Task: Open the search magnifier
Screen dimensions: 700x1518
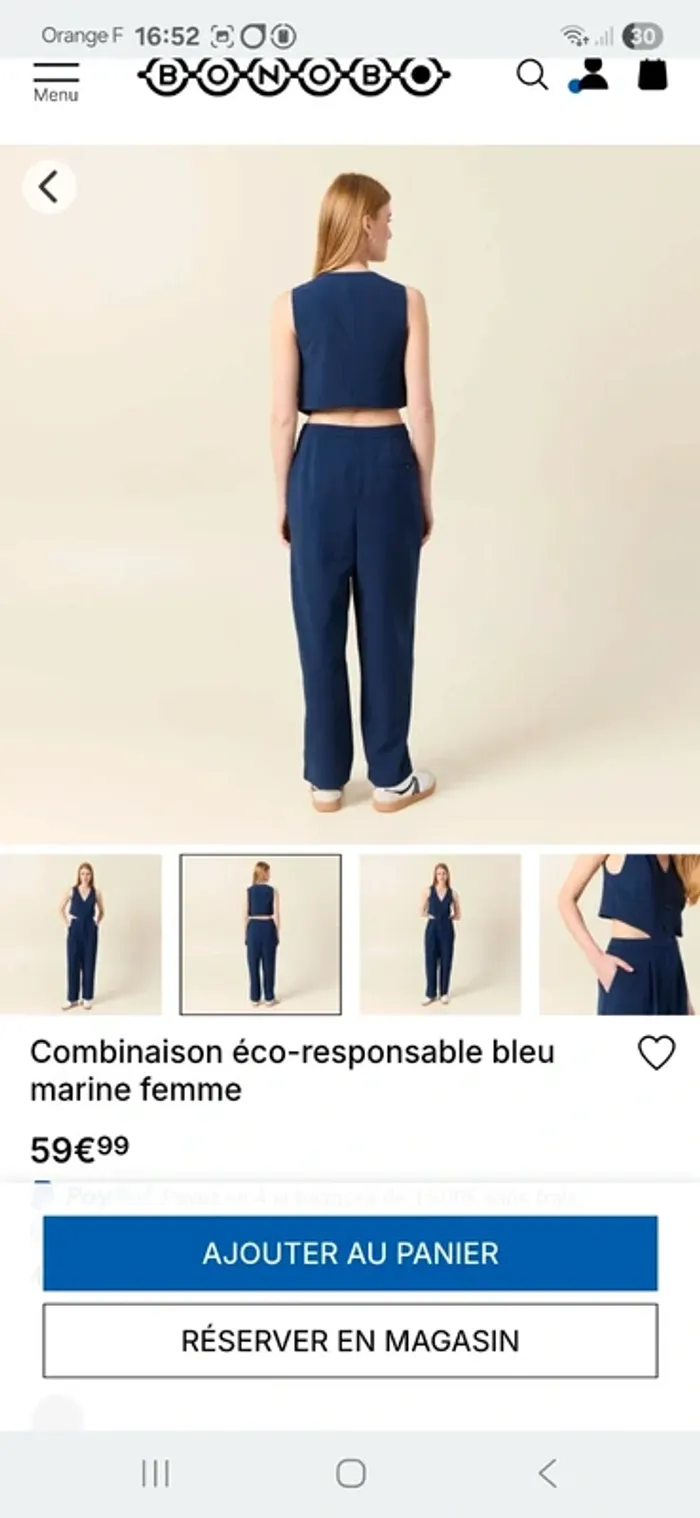Action: 532,75
